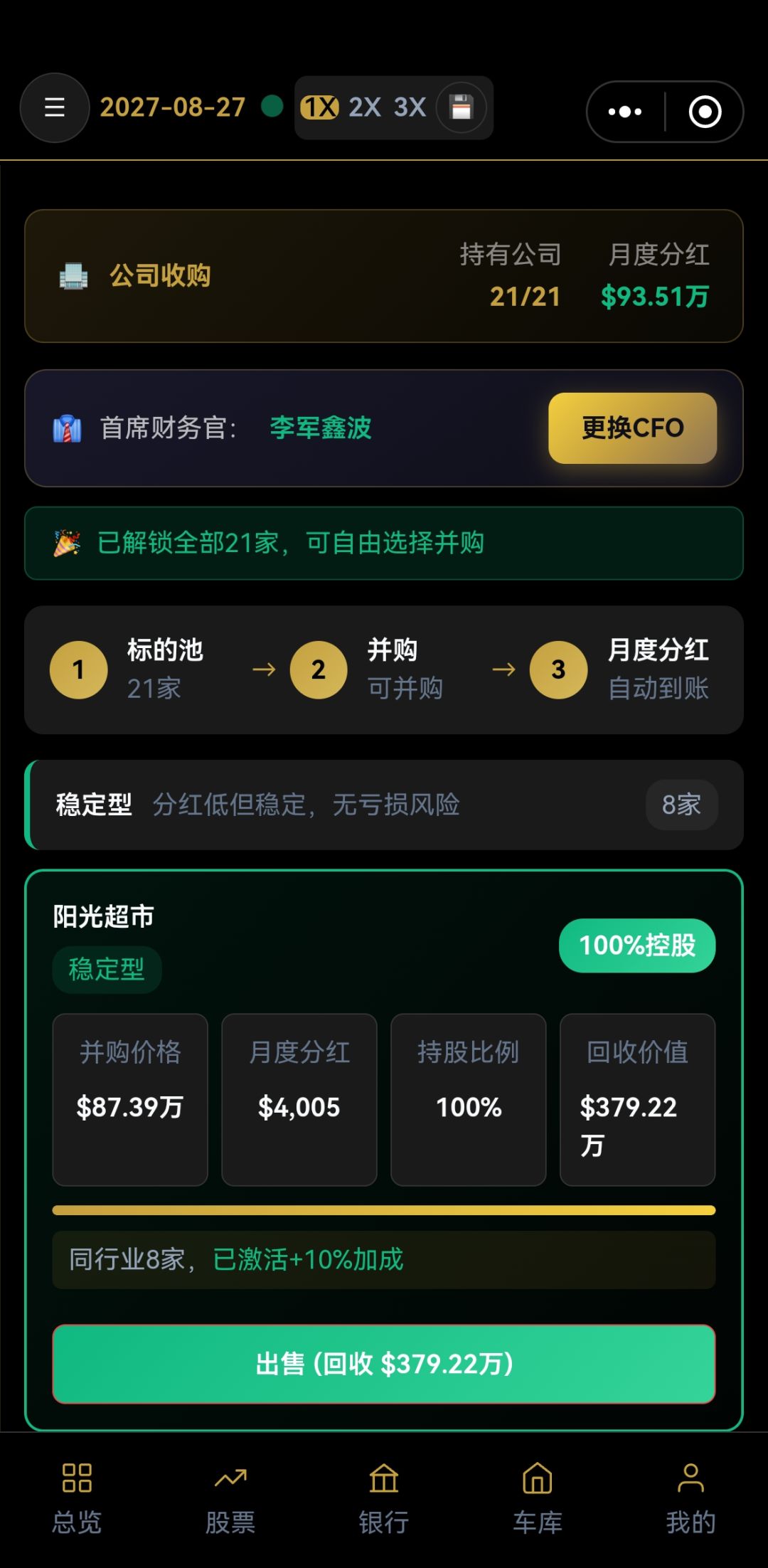Click the 更换CFO button
This screenshot has width=768, height=1568.
click(x=632, y=428)
